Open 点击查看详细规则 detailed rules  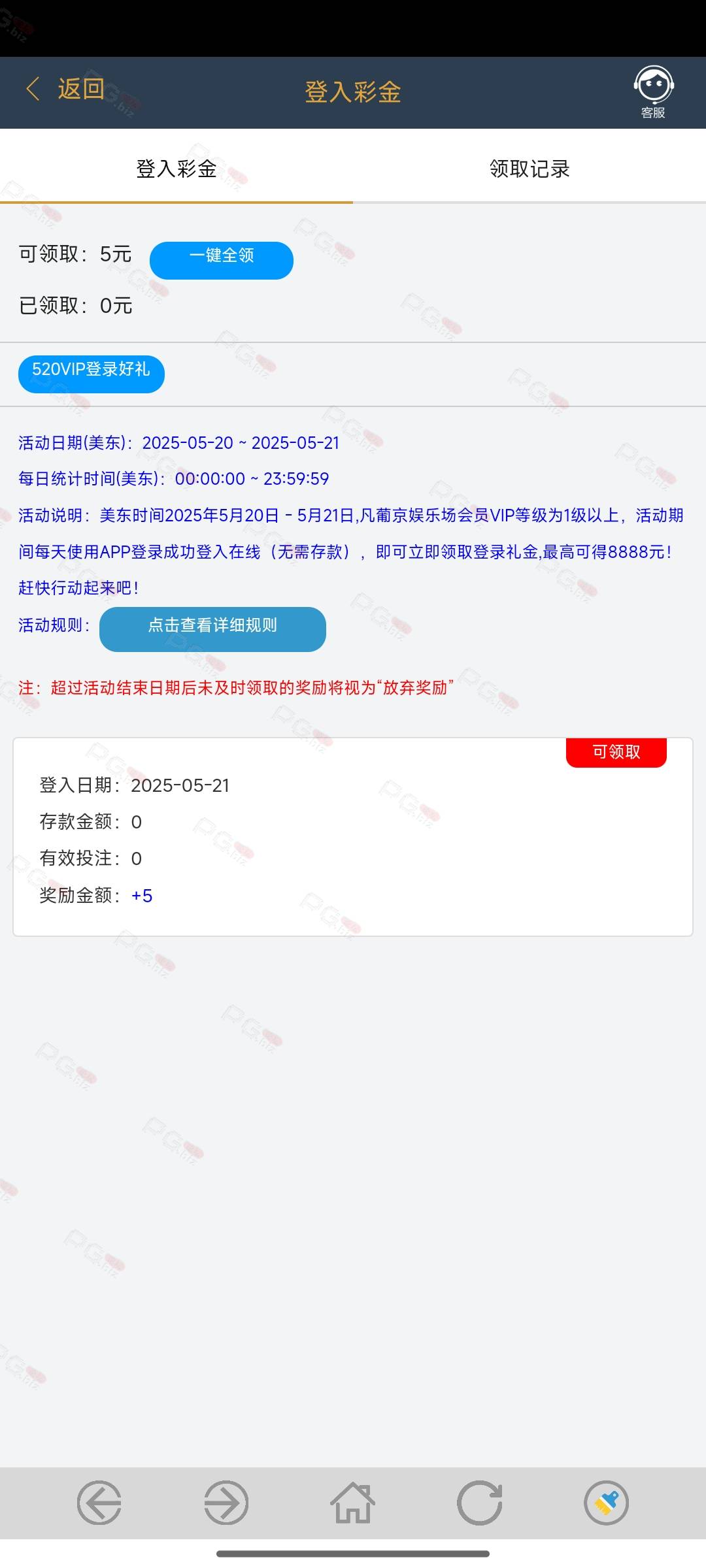tap(212, 629)
